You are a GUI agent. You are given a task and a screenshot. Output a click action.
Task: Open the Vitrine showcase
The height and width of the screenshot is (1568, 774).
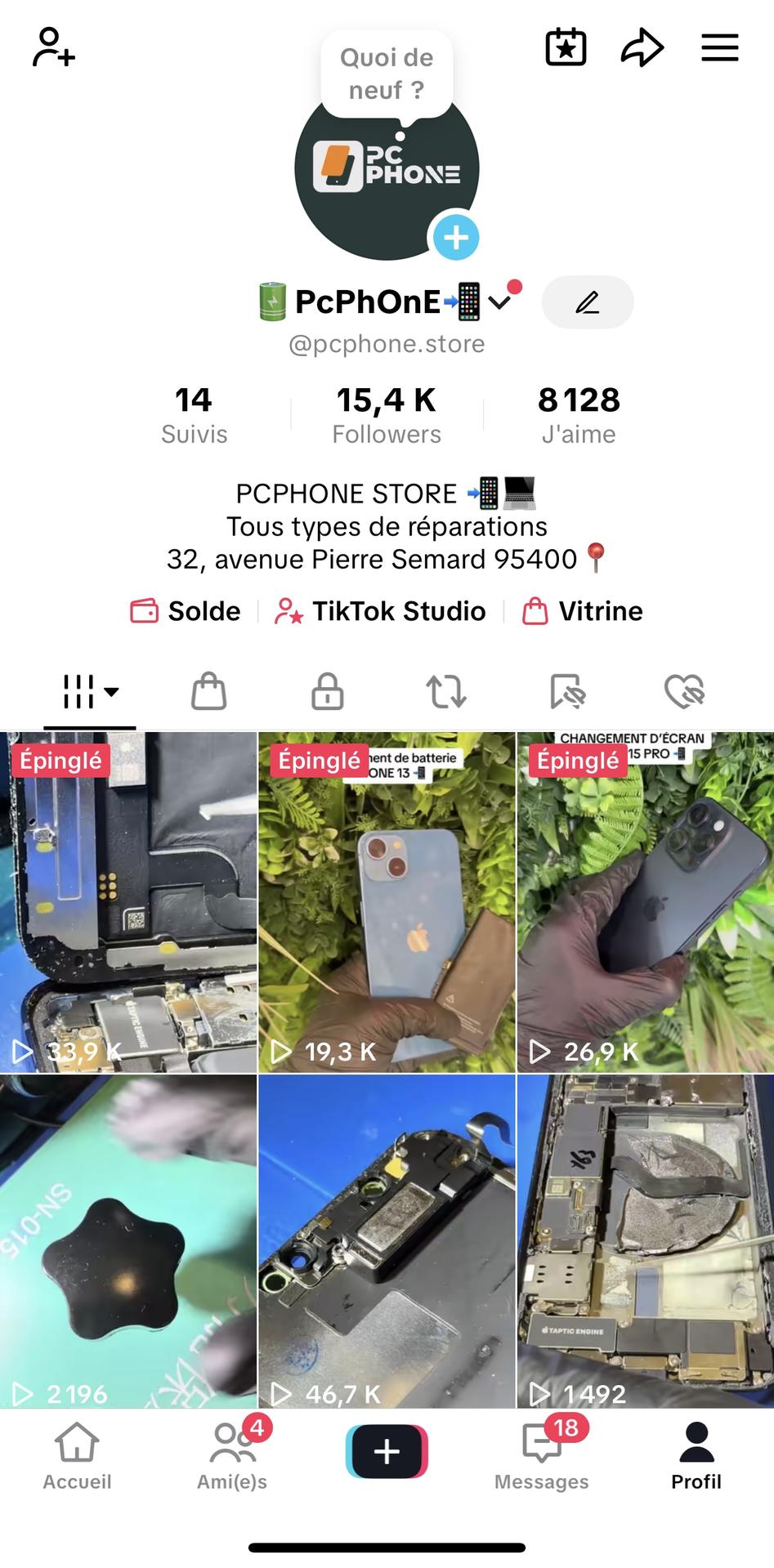click(583, 611)
